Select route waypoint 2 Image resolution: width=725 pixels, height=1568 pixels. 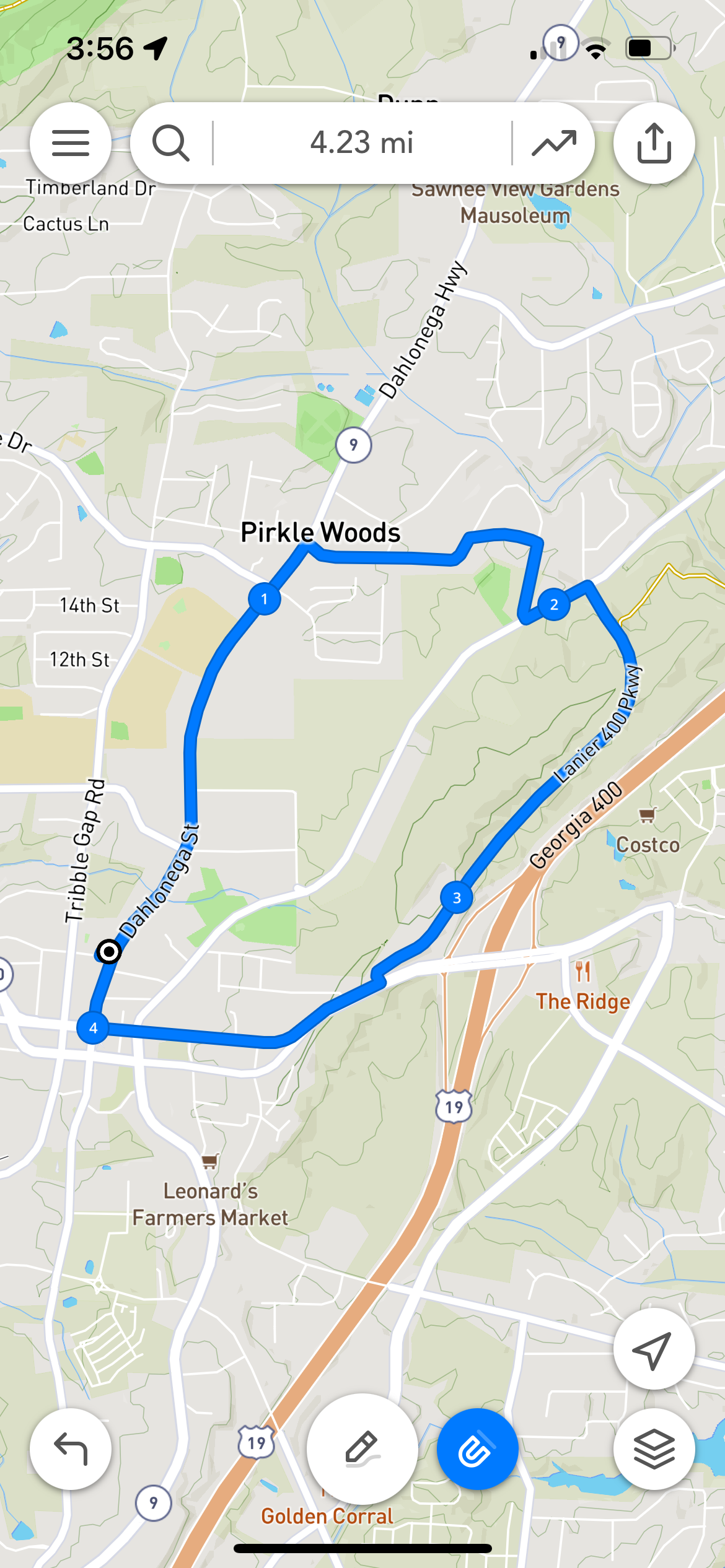click(554, 604)
